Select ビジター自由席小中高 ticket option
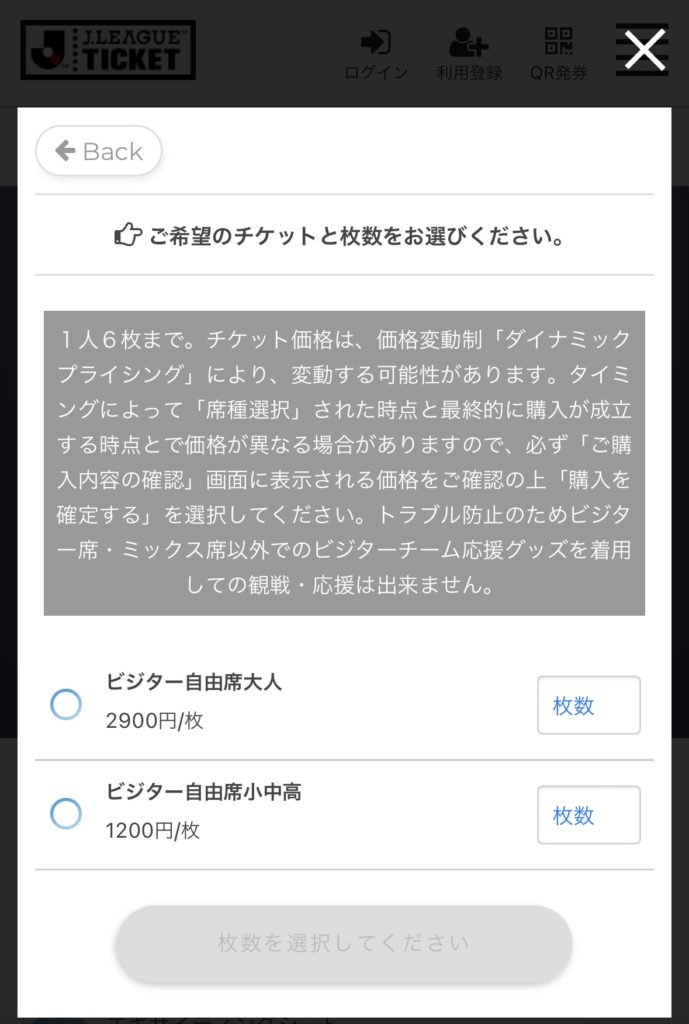 pyautogui.click(x=66, y=814)
